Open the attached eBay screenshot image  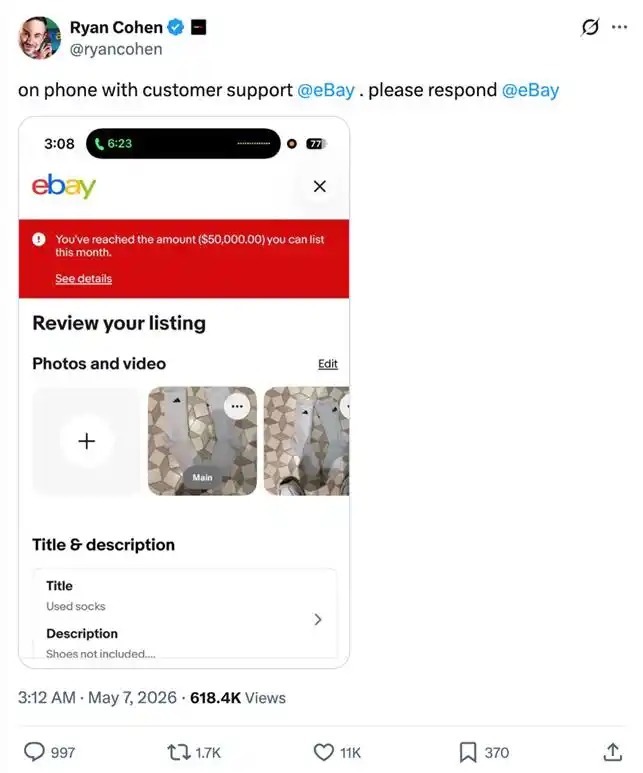(x=184, y=392)
